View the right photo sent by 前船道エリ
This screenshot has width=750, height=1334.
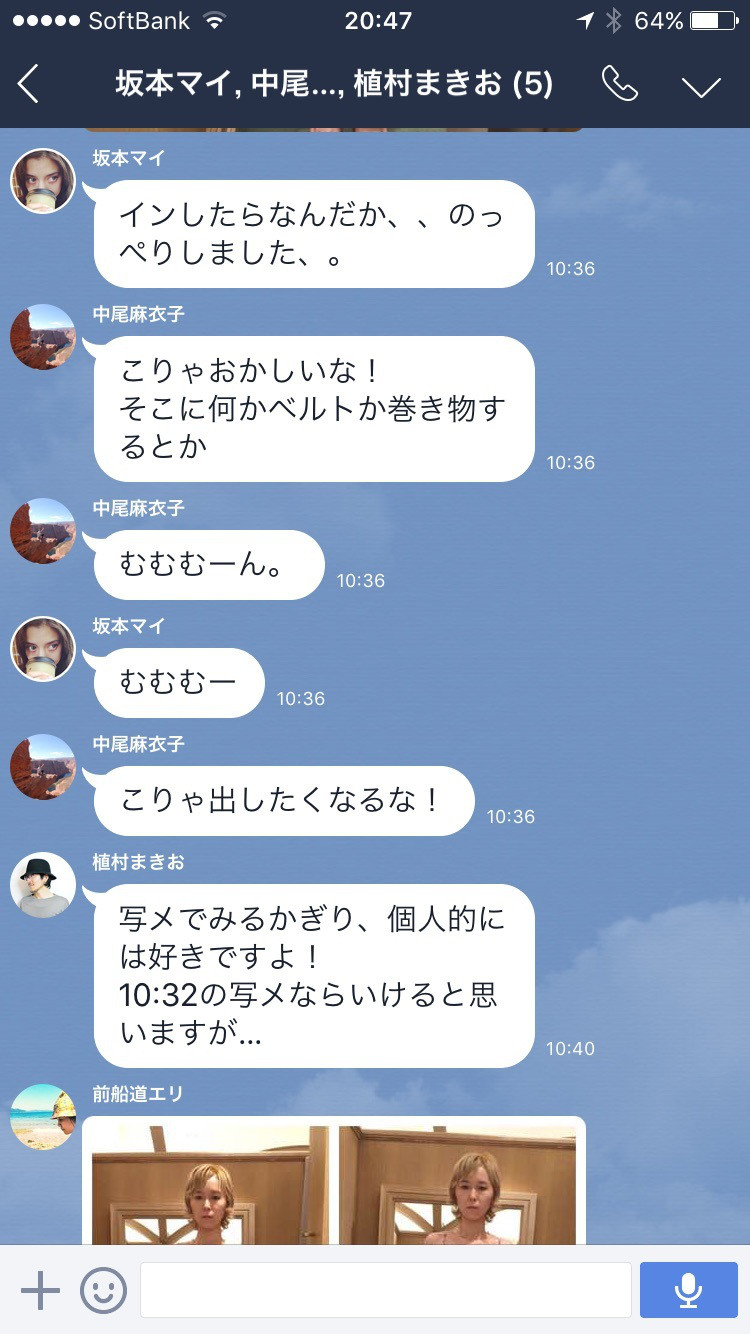click(x=457, y=1185)
